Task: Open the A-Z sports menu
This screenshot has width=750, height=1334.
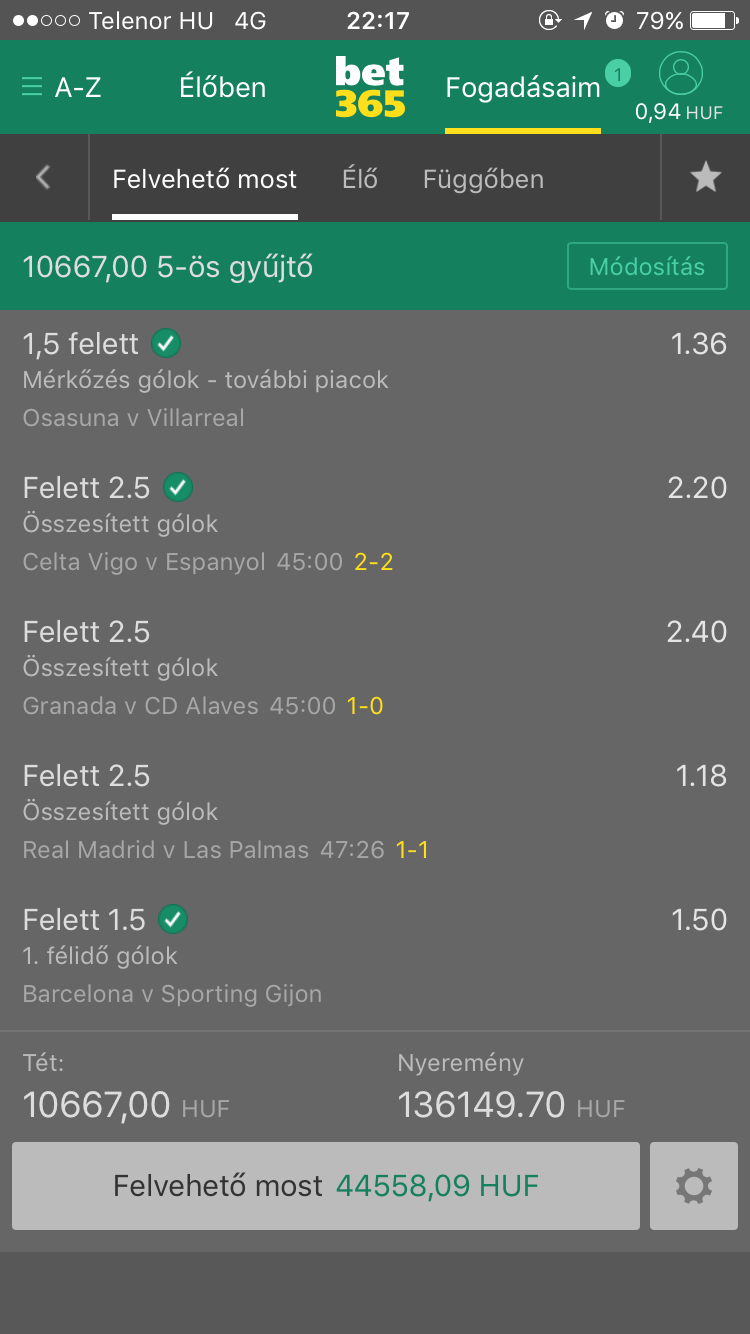Action: (62, 88)
